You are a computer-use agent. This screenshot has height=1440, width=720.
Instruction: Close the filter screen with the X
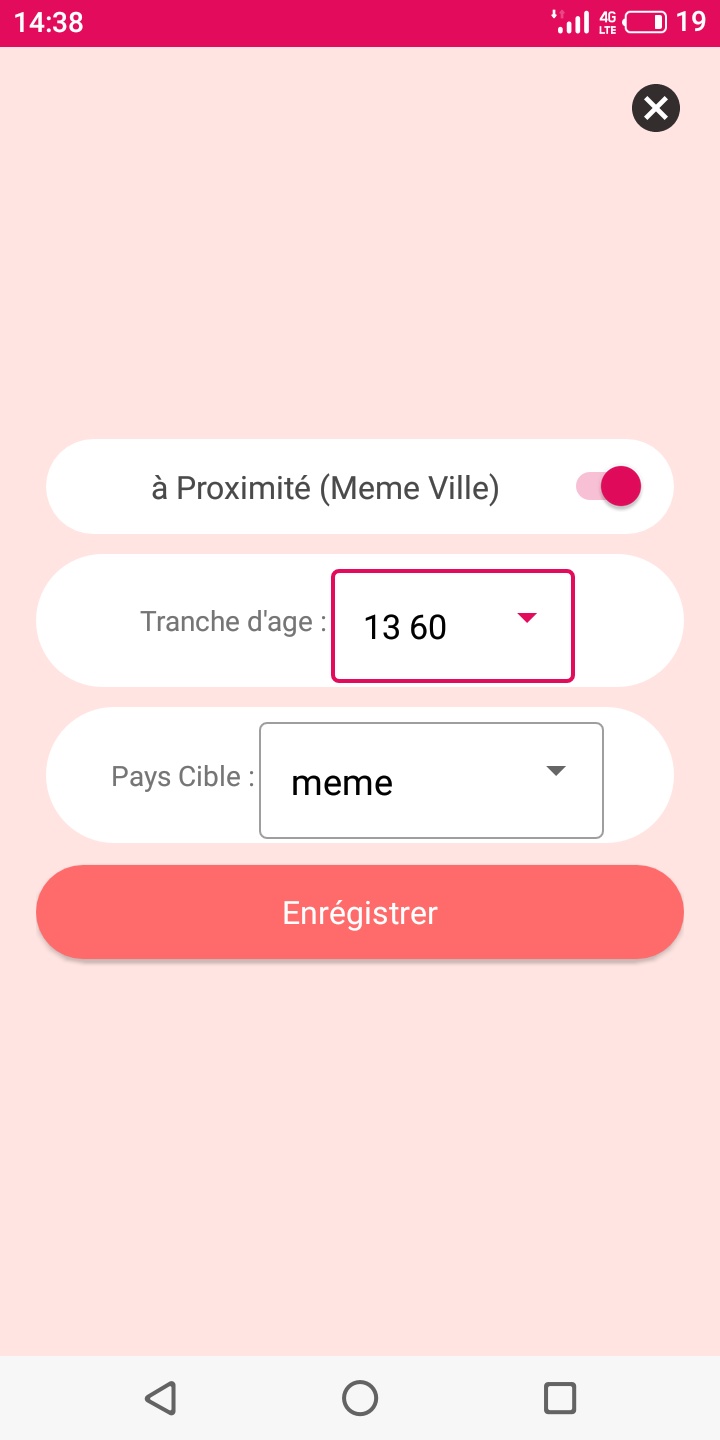click(x=656, y=108)
